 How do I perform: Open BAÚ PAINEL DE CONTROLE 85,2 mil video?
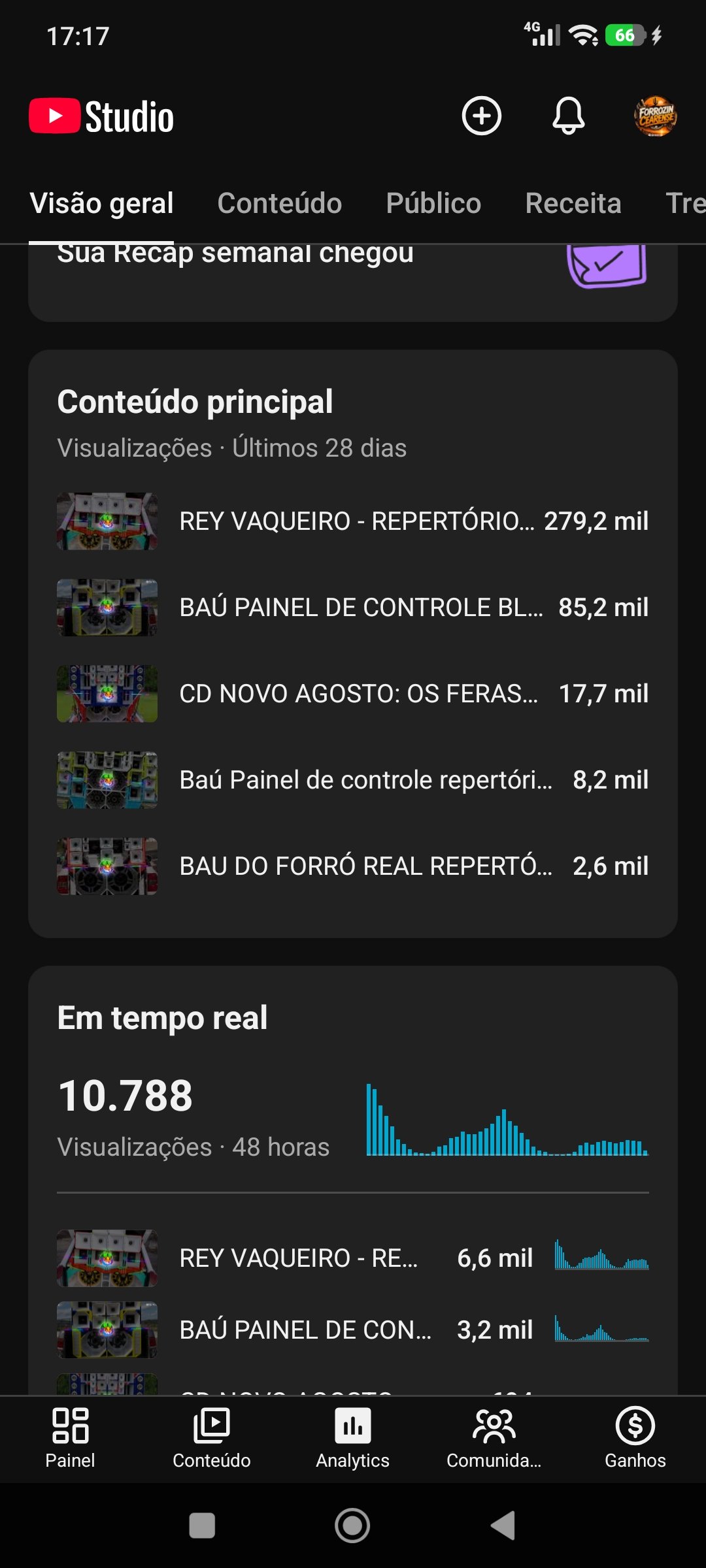(353, 608)
